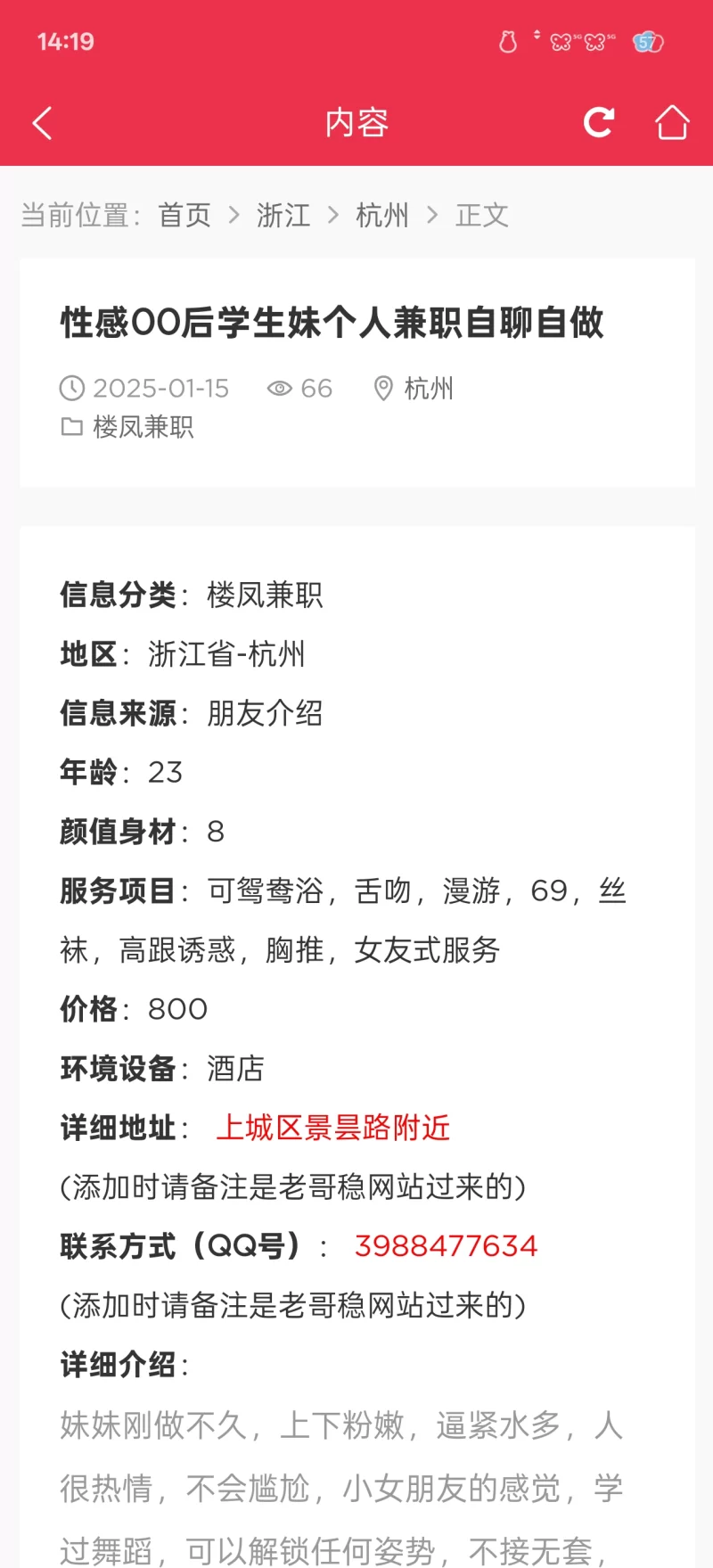Image resolution: width=713 pixels, height=1568 pixels.
Task: Tap the breadcrumb chevron after 浙江
Action: [x=334, y=215]
